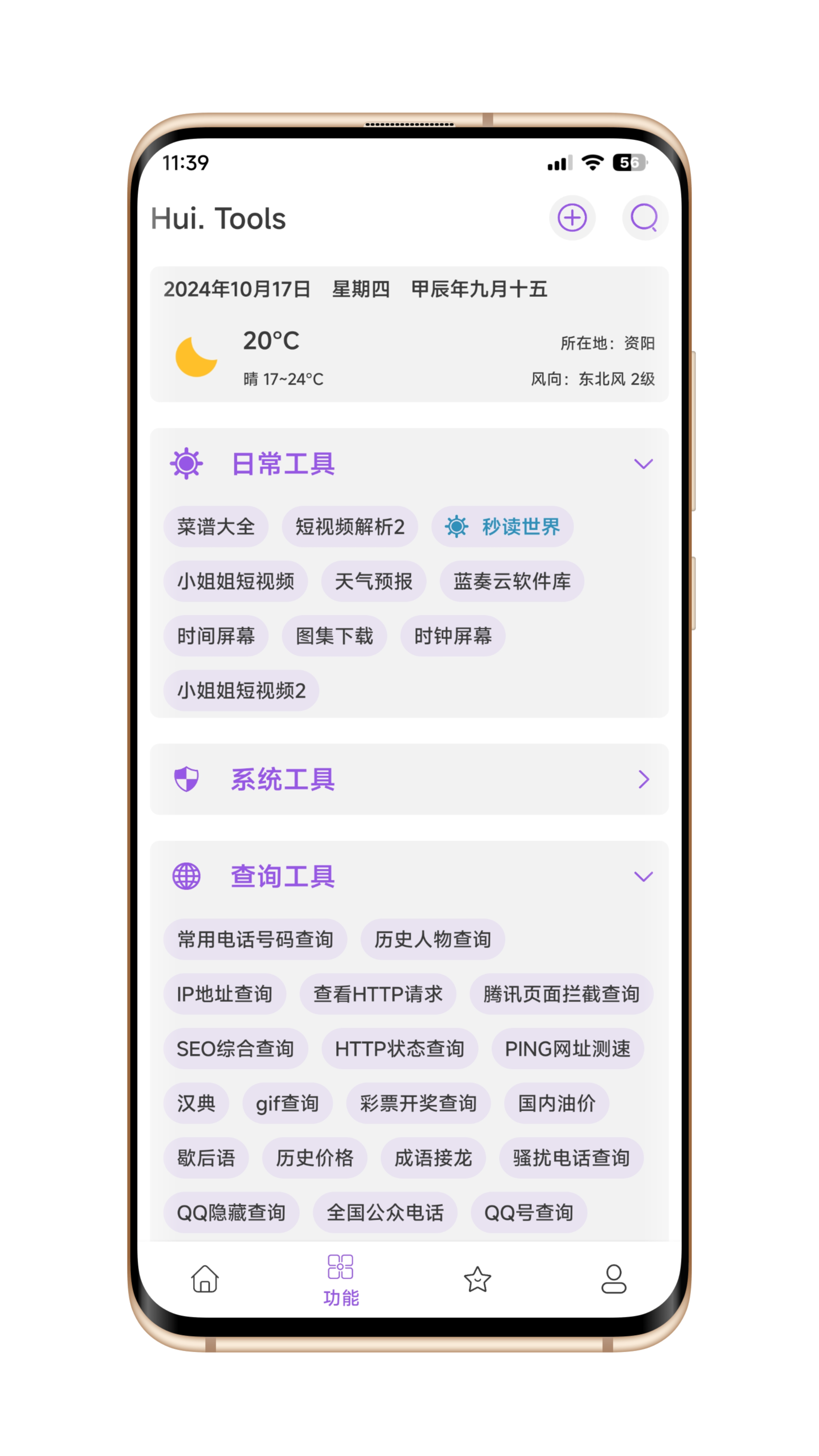Open 天气预报 from daily tools

click(x=372, y=581)
